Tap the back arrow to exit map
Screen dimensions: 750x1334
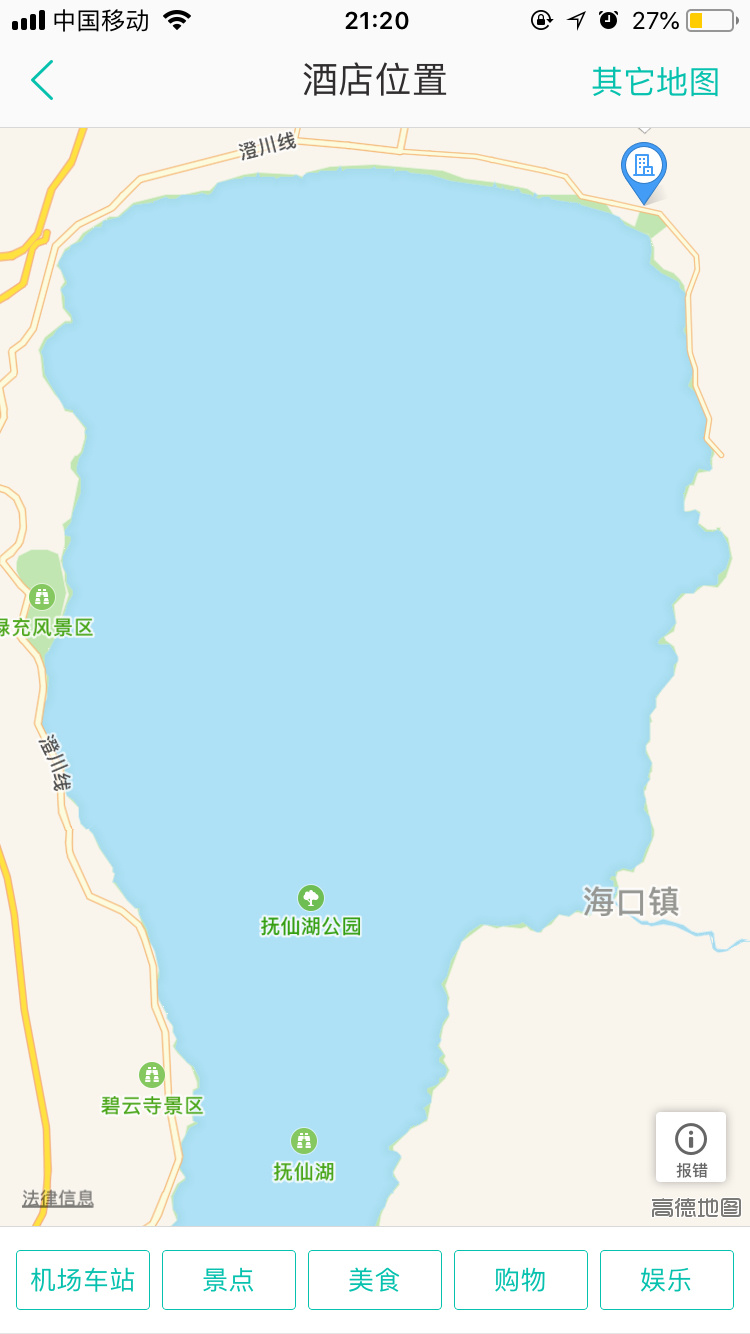(x=42, y=79)
